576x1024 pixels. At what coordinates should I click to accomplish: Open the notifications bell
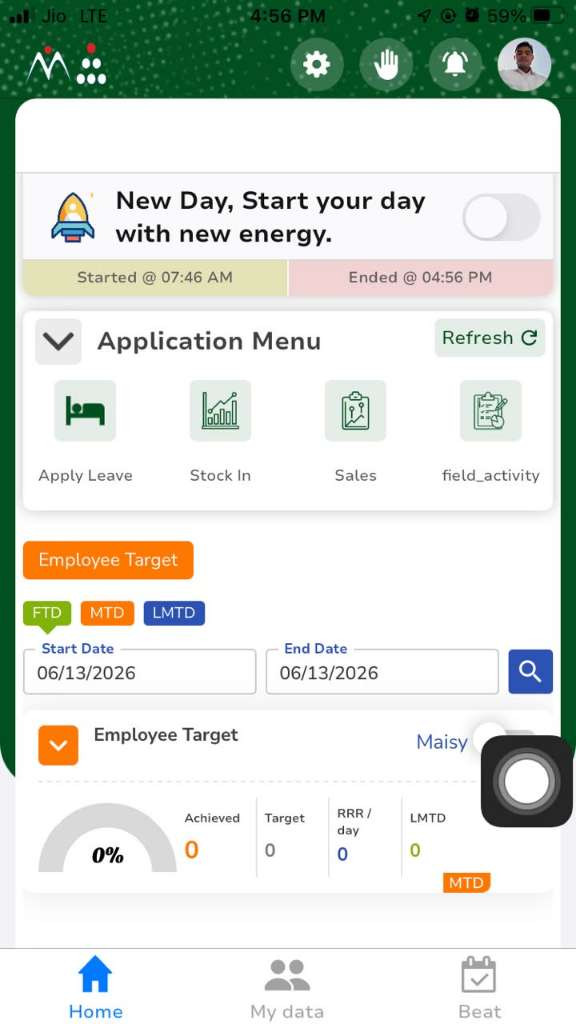point(455,65)
